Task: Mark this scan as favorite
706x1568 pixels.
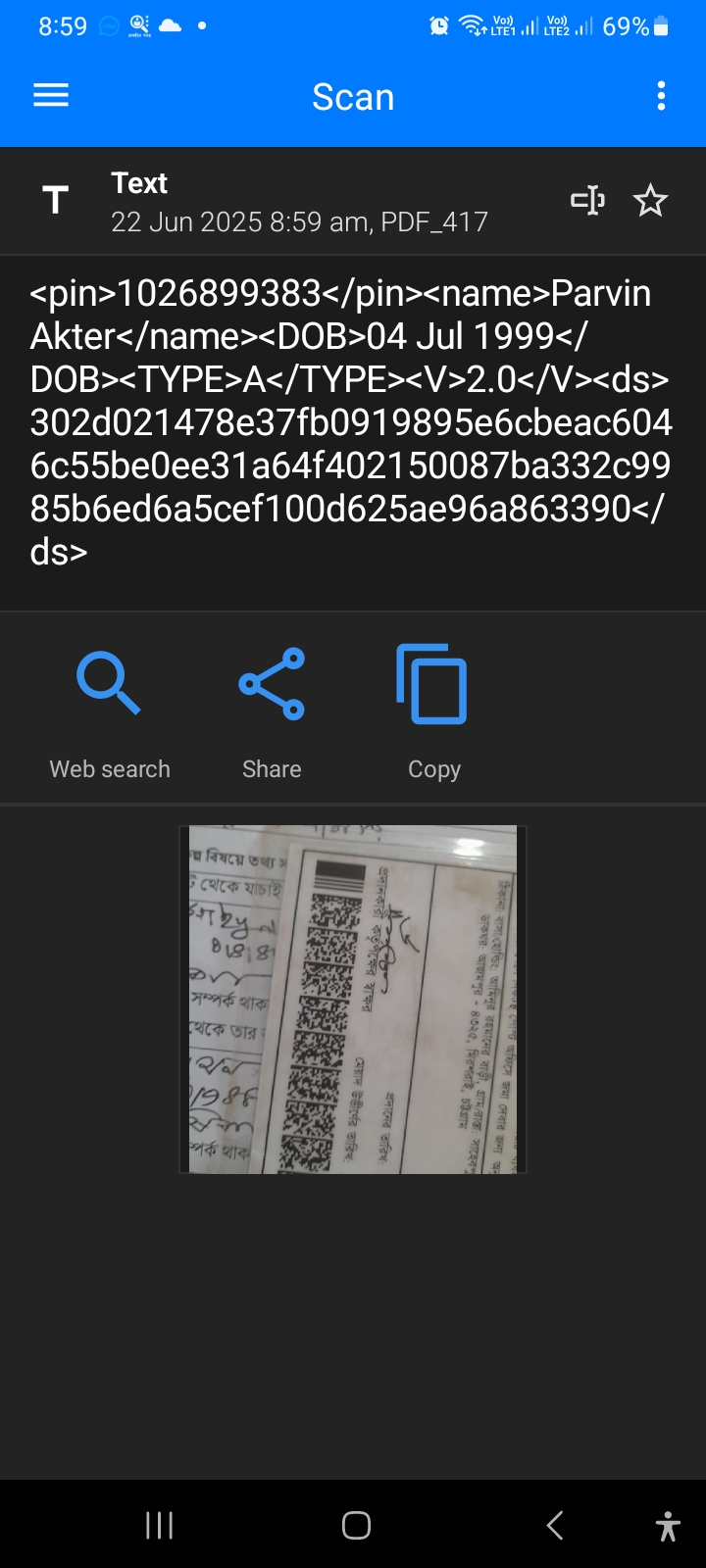Action: 650,201
